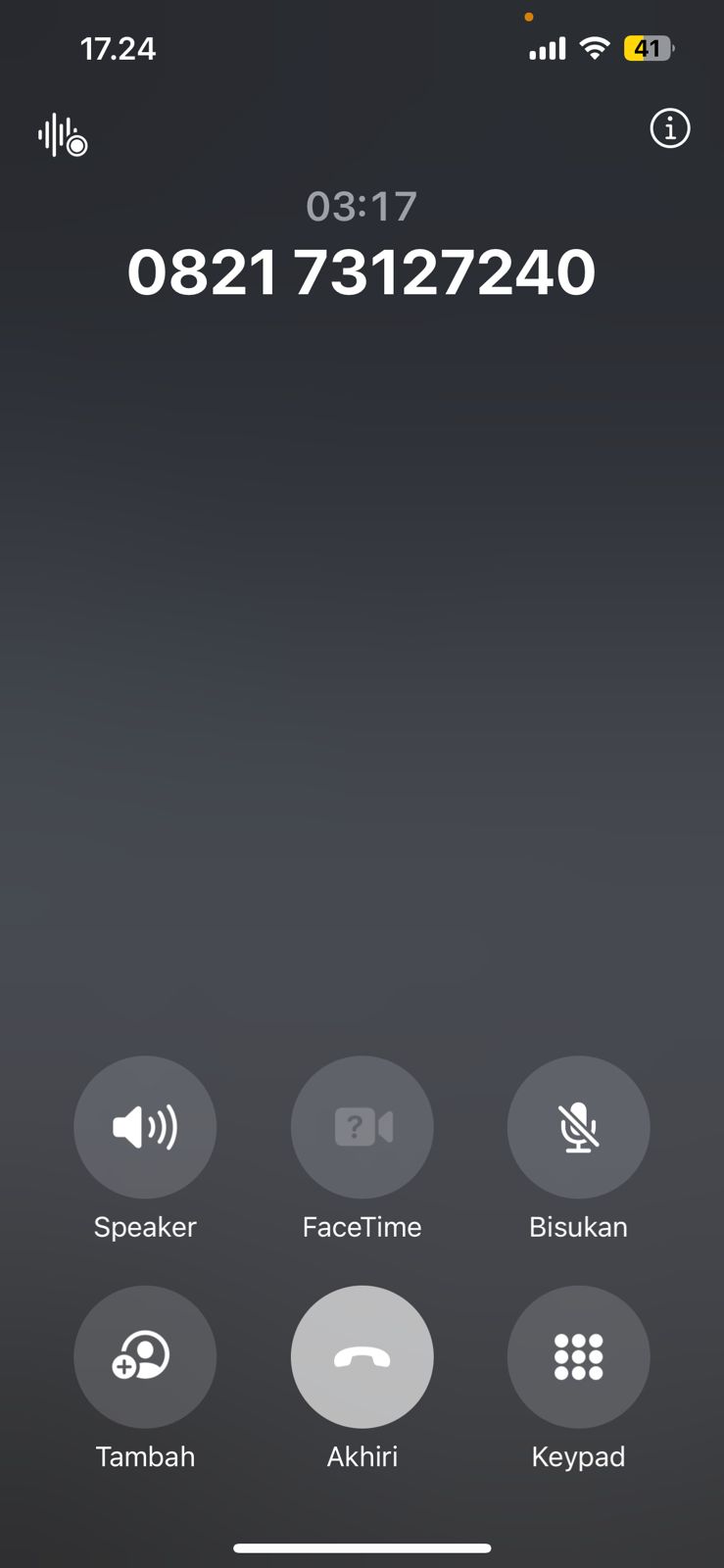Mute the call with Bisukan
The height and width of the screenshot is (1568, 724).
click(x=578, y=1127)
